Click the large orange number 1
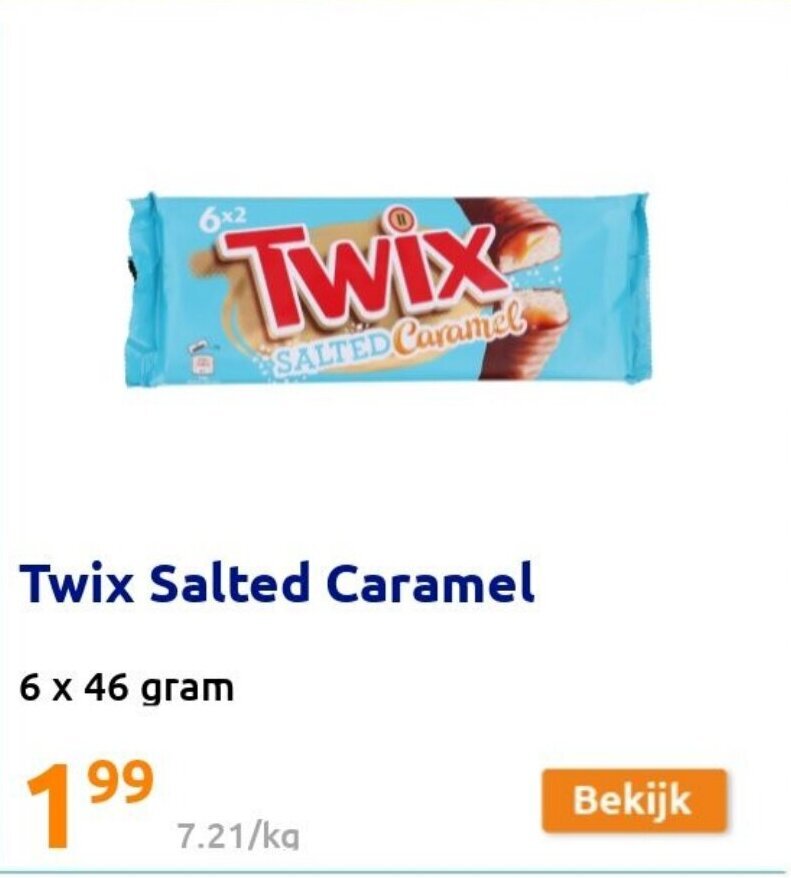791x878 pixels. point(50,800)
